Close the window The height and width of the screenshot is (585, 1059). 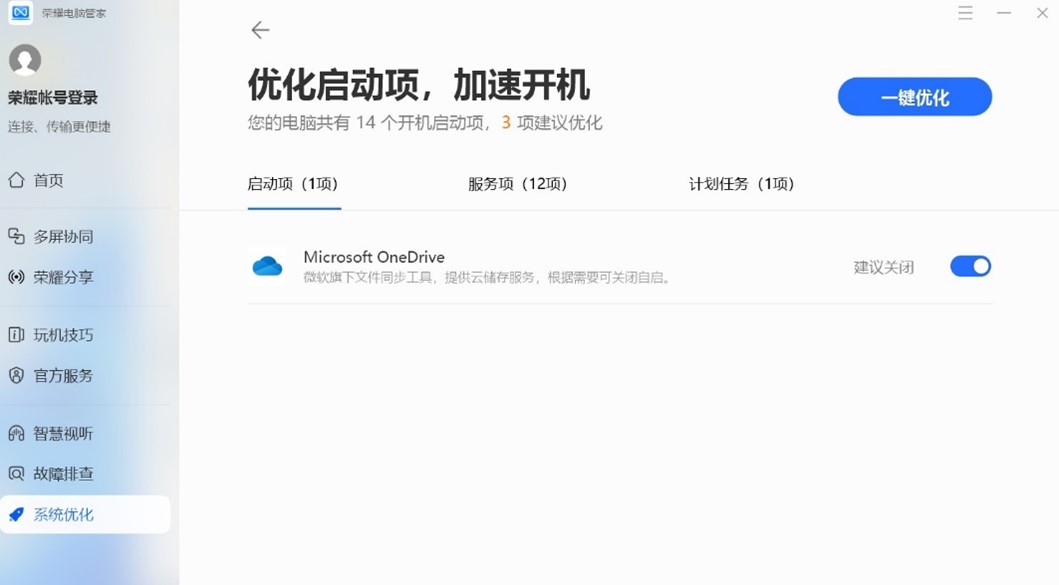pyautogui.click(x=1042, y=13)
